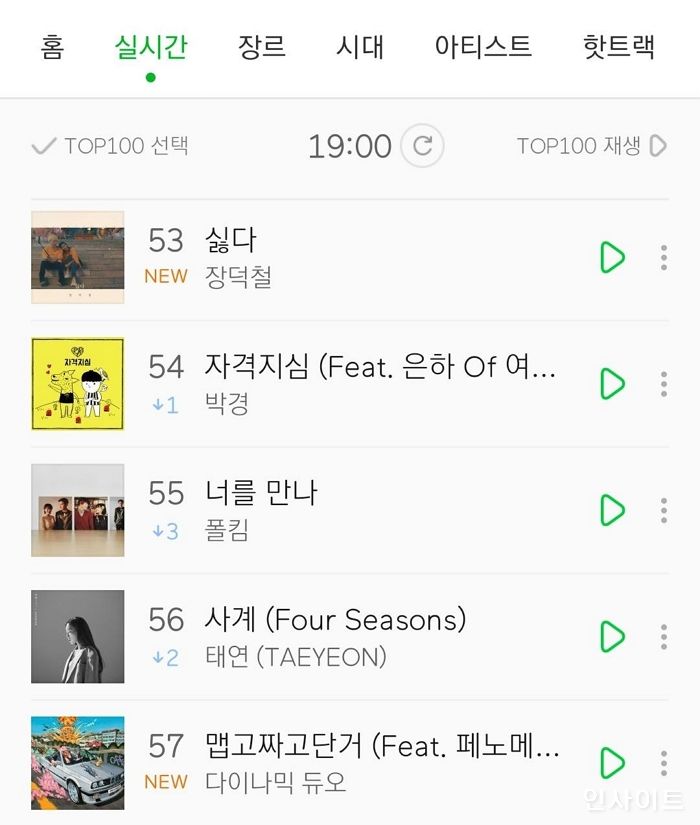Open more options for 맵고짜고단거
Image resolution: width=700 pixels, height=825 pixels.
pos(663,763)
